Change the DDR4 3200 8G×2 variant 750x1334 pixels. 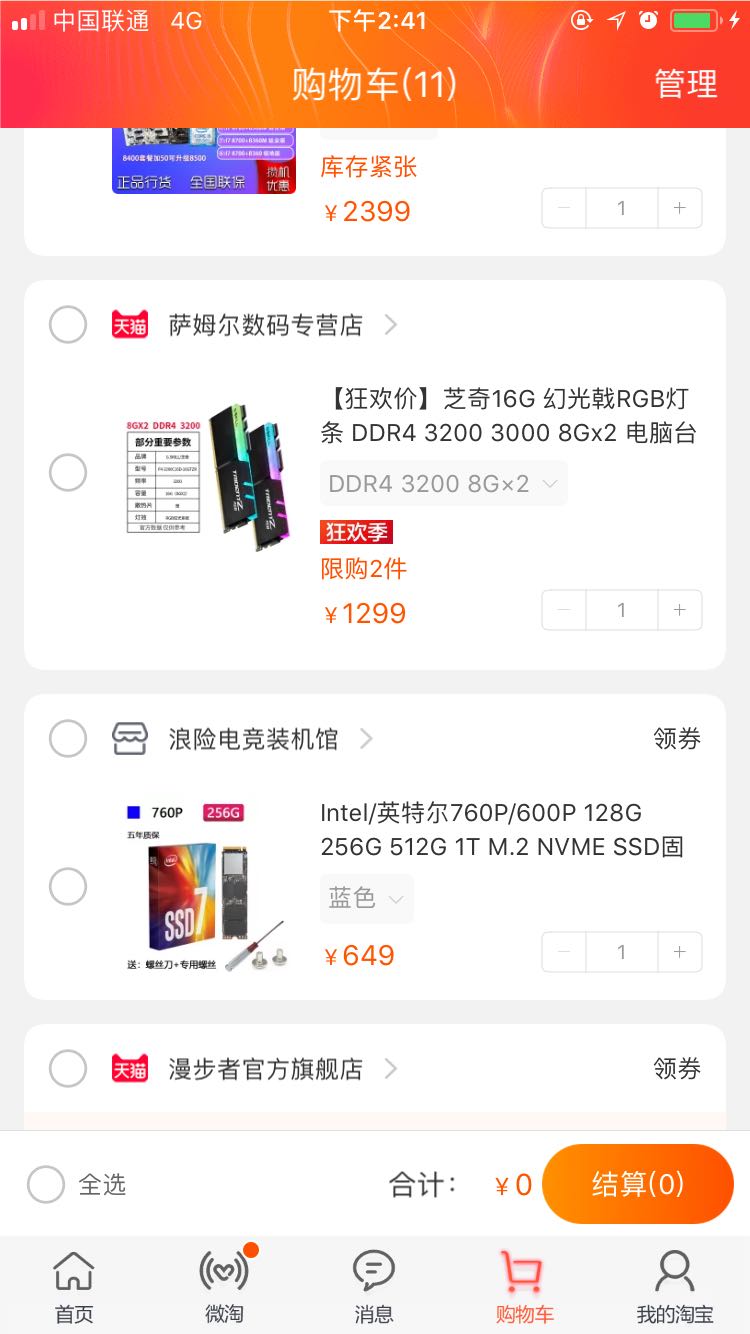click(443, 484)
